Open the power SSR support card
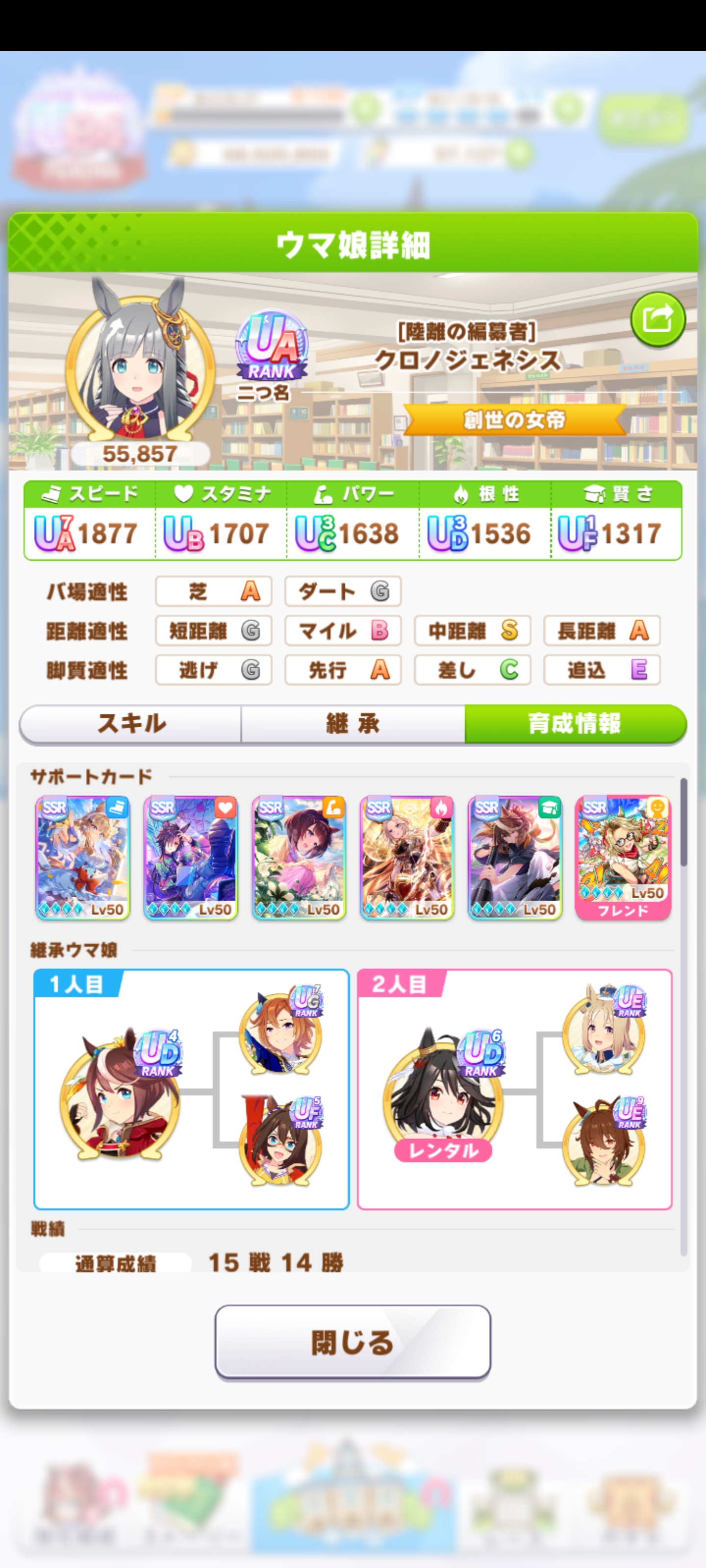Viewport: 706px width, 1568px height. click(299, 857)
